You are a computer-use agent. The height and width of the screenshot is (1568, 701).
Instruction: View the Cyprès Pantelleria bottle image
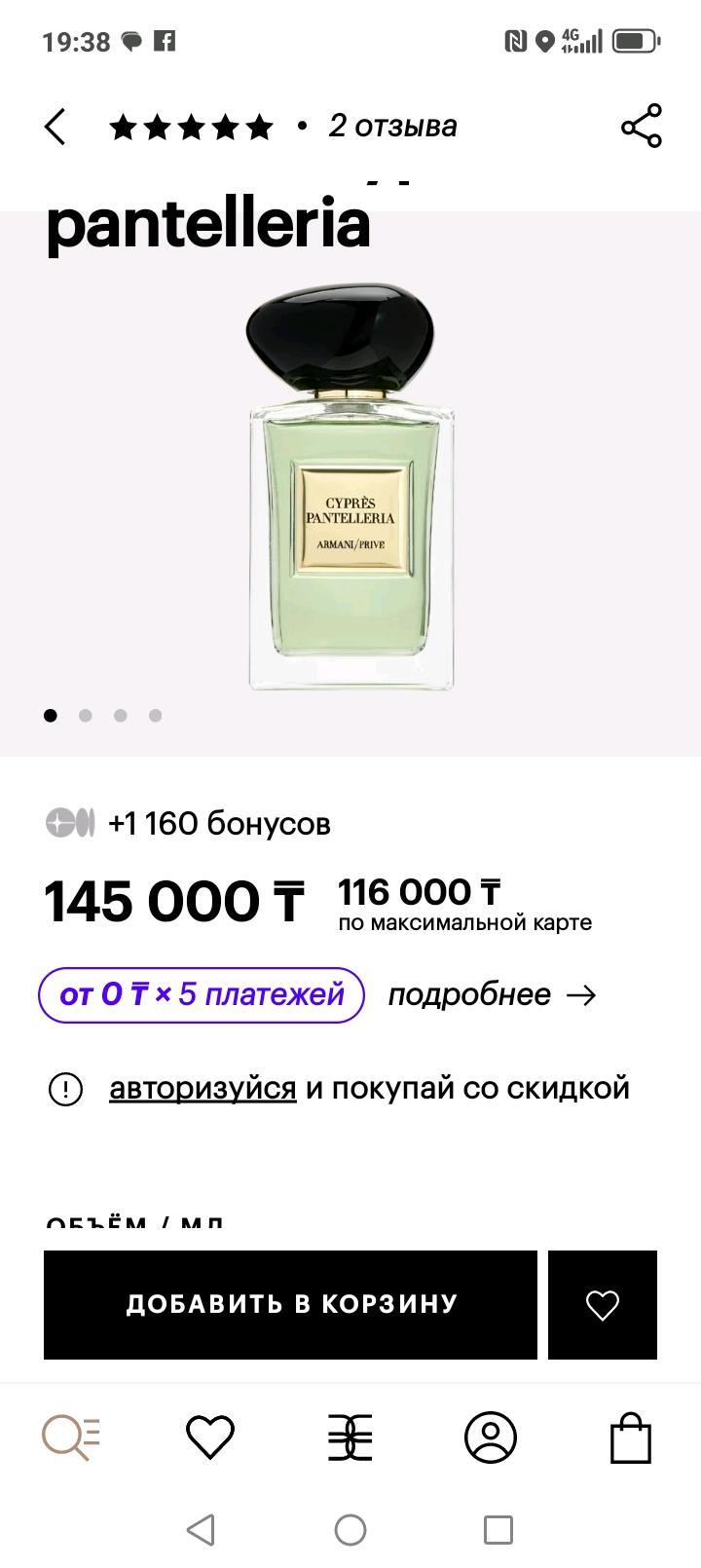pyautogui.click(x=350, y=487)
